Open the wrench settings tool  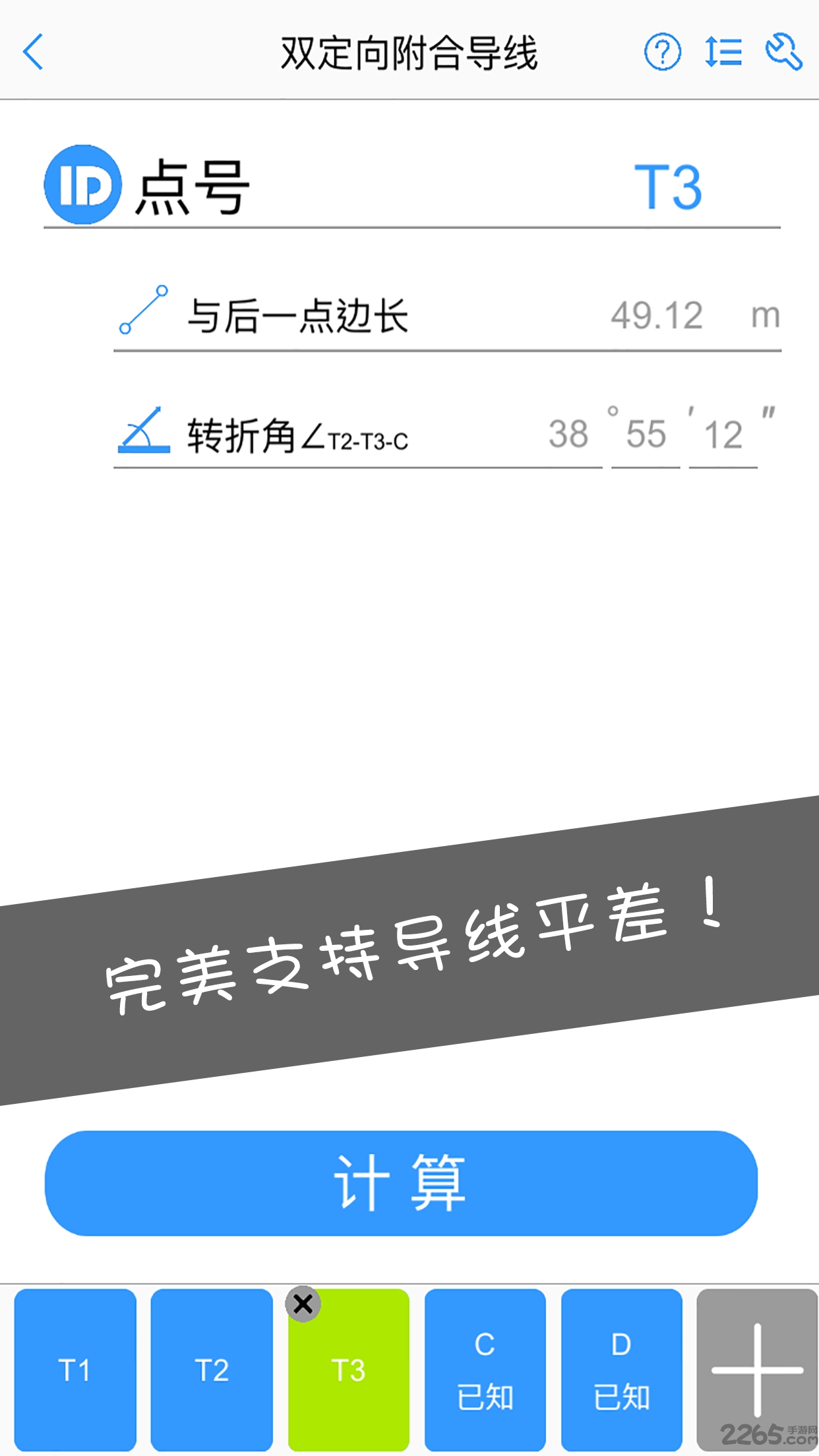(783, 51)
